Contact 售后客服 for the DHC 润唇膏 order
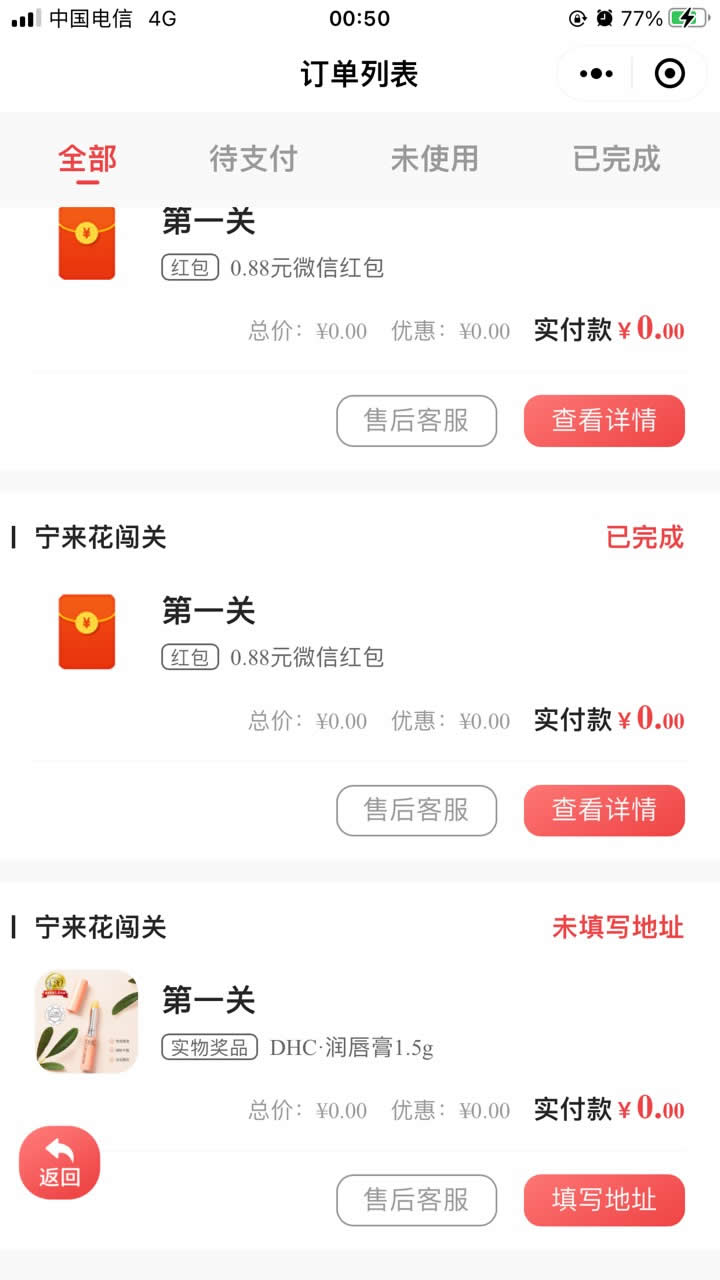The width and height of the screenshot is (720, 1280). coord(416,1200)
